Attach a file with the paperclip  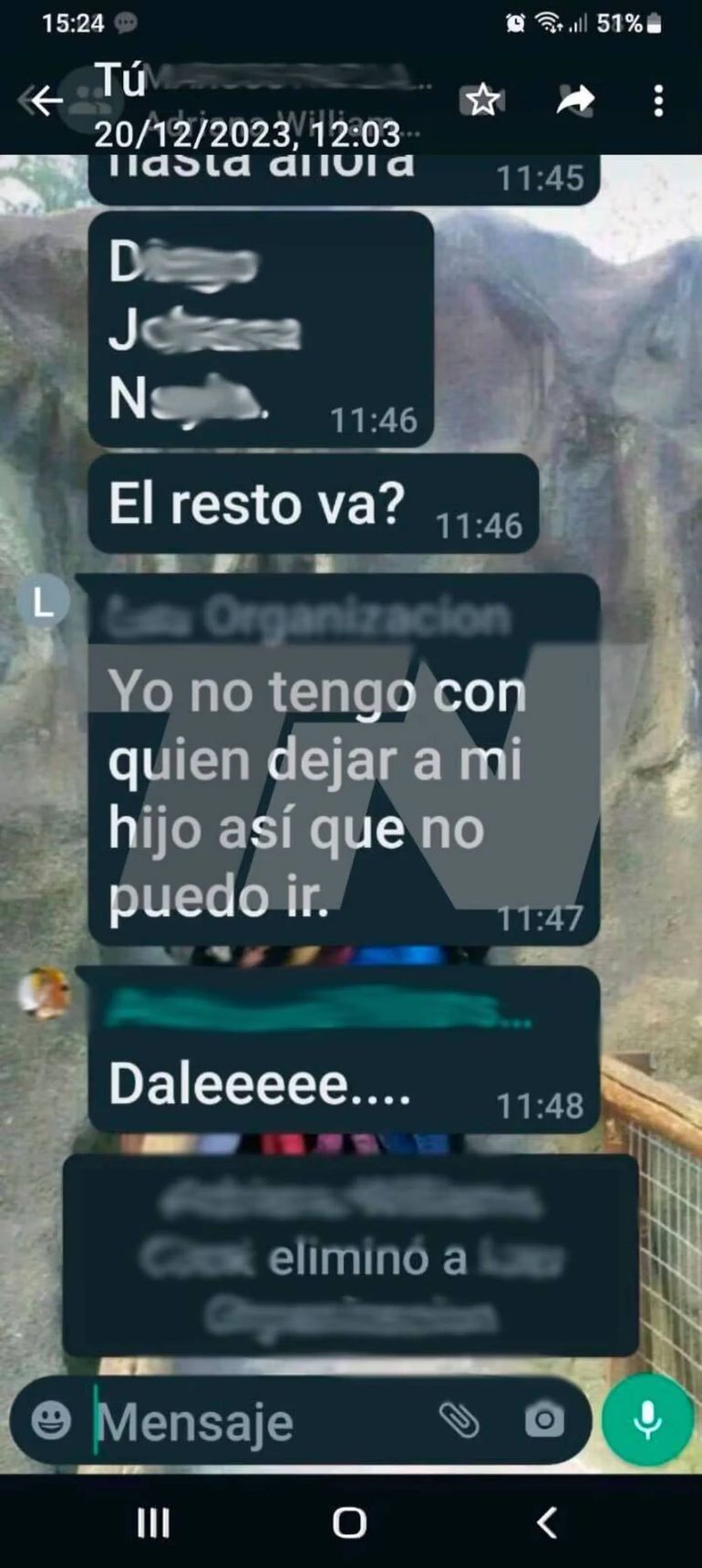pos(459,1419)
